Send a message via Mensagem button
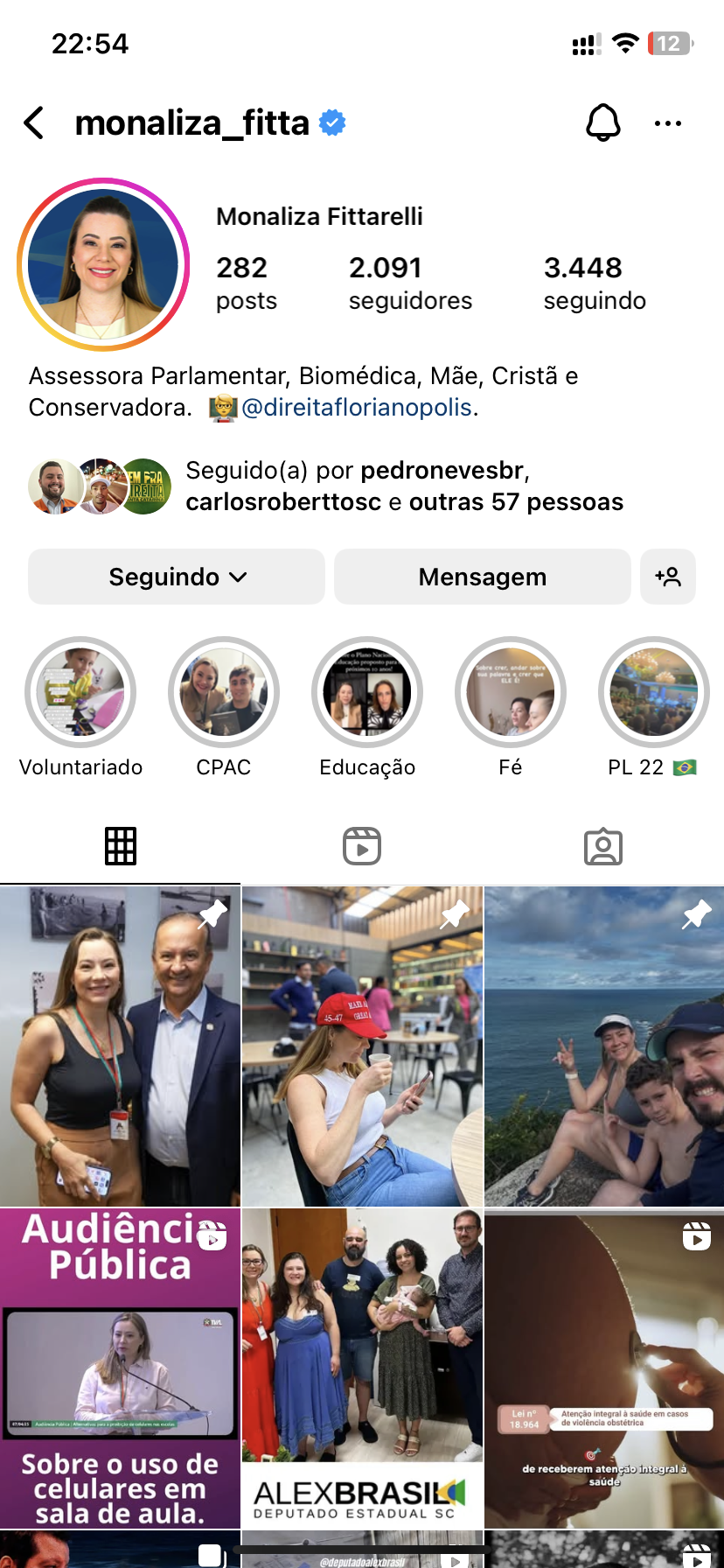This screenshot has width=724, height=1568. [x=482, y=577]
